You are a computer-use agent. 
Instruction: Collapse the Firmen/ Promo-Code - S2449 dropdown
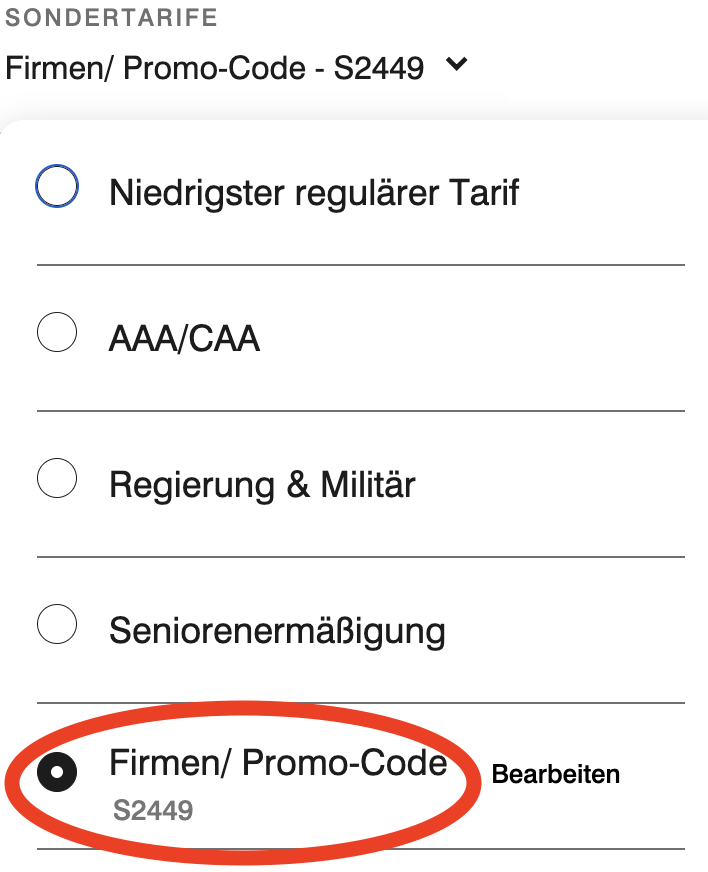point(456,66)
